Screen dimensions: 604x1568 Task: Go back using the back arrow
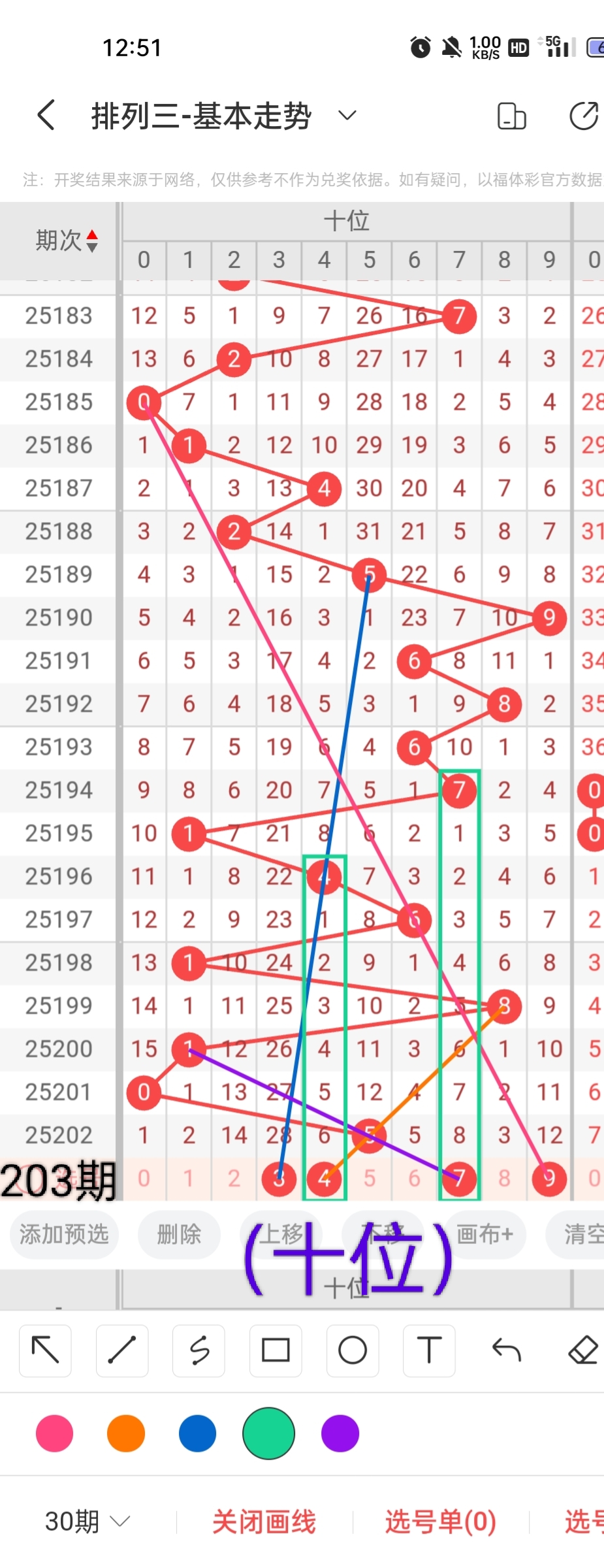(x=46, y=116)
